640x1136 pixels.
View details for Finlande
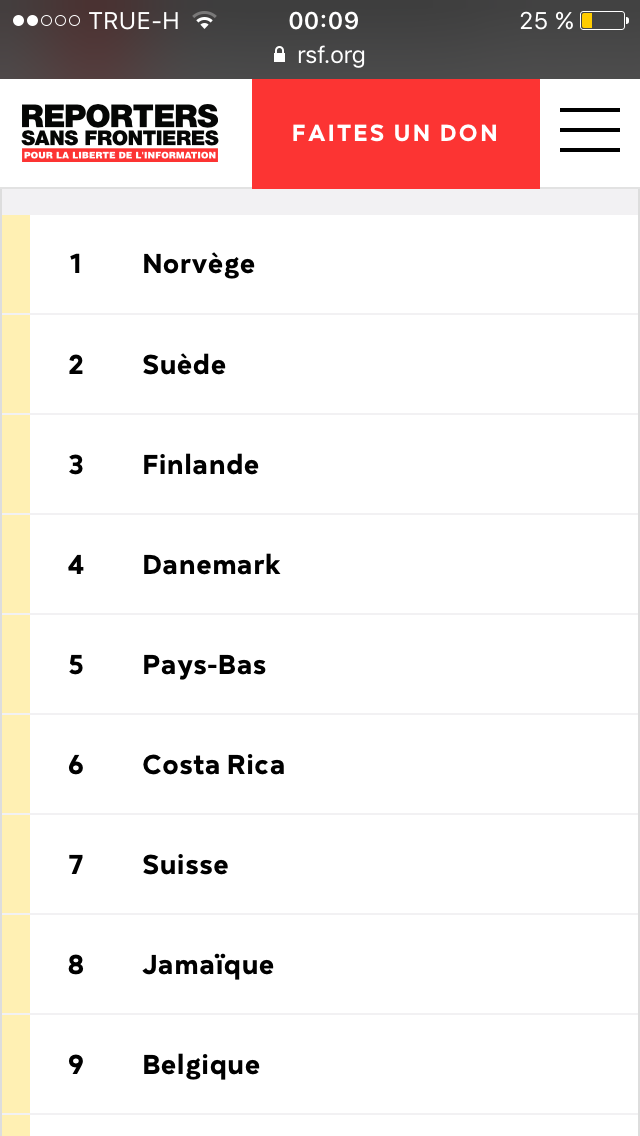click(200, 464)
